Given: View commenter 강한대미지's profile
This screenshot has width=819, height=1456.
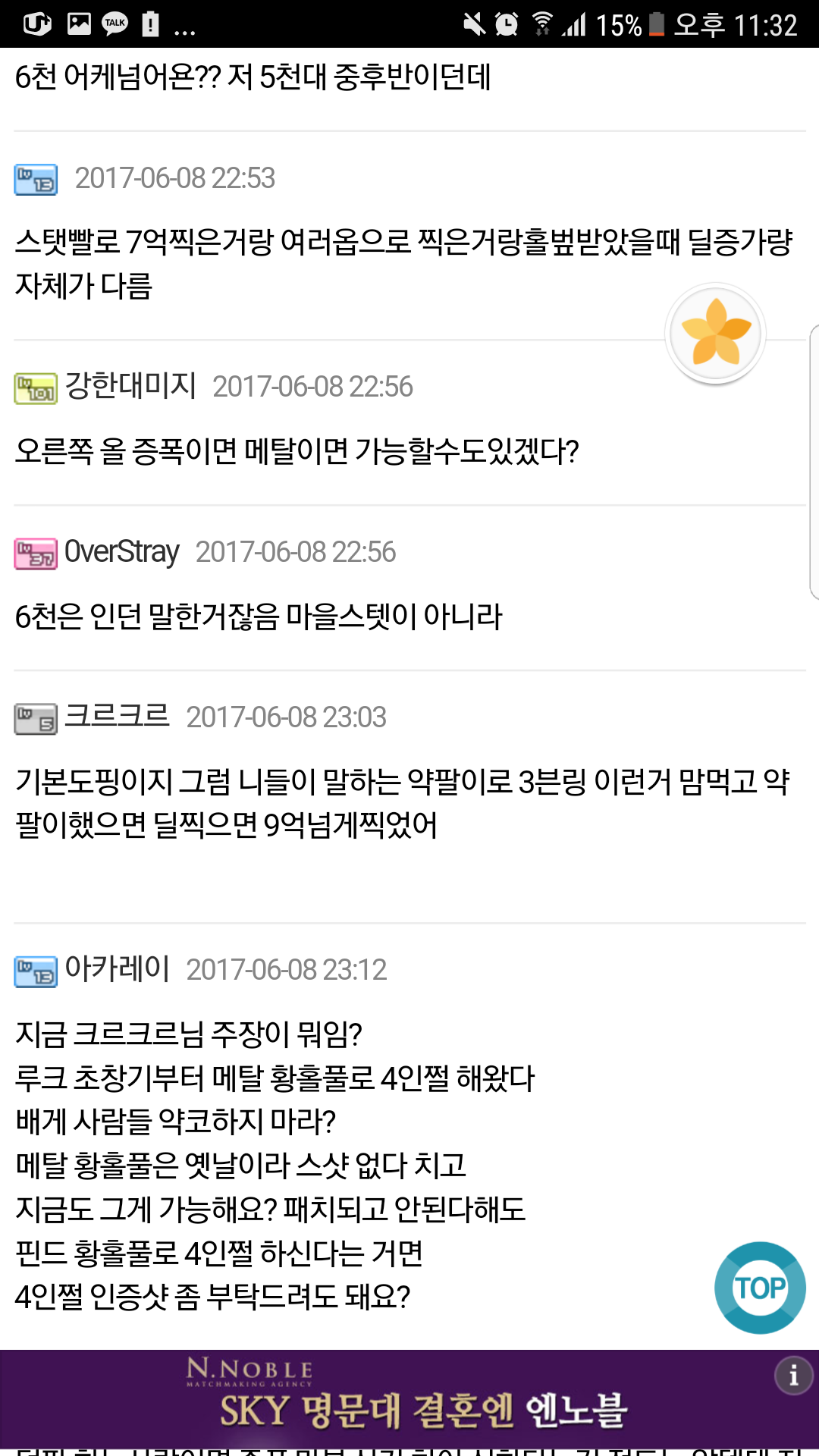Looking at the screenshot, I should point(130,386).
